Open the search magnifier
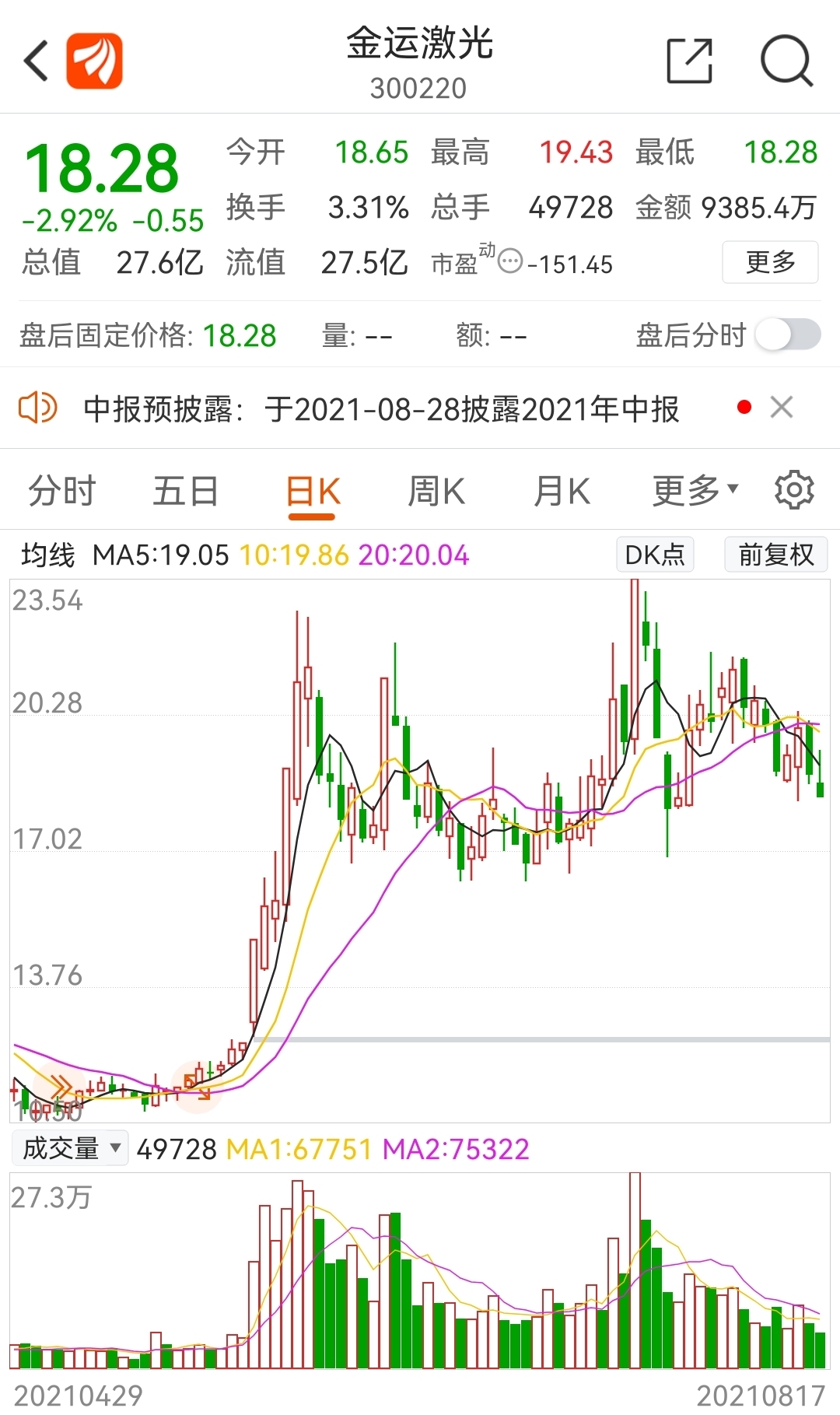 786,61
